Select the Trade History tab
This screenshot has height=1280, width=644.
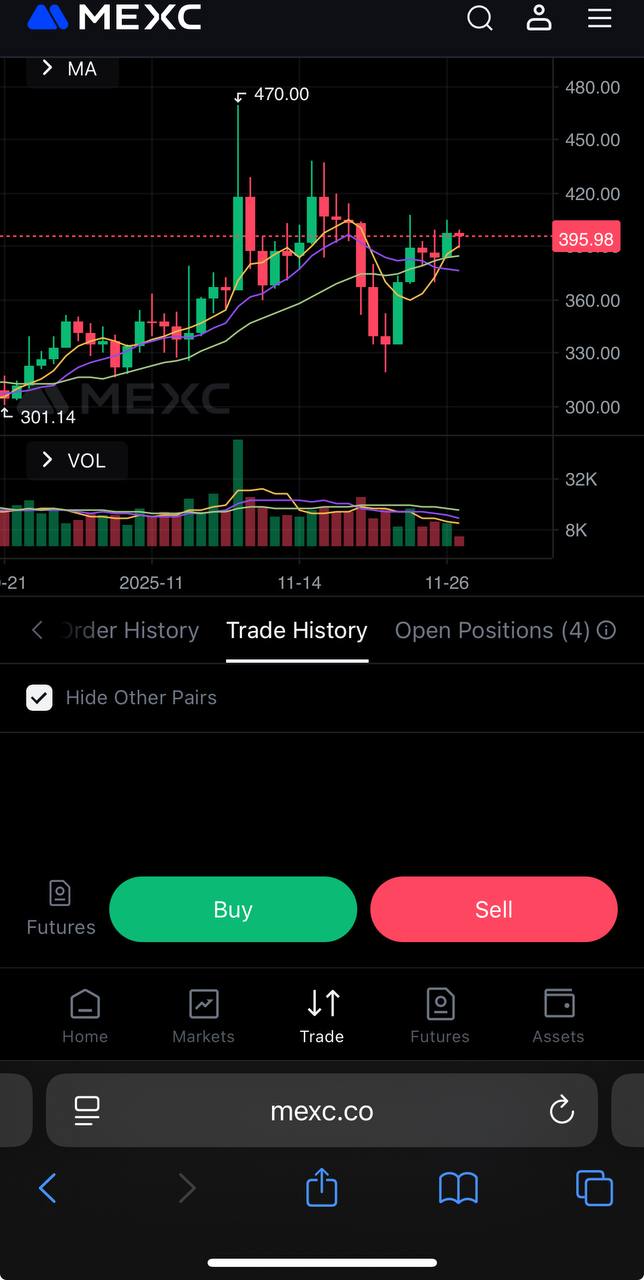297,631
